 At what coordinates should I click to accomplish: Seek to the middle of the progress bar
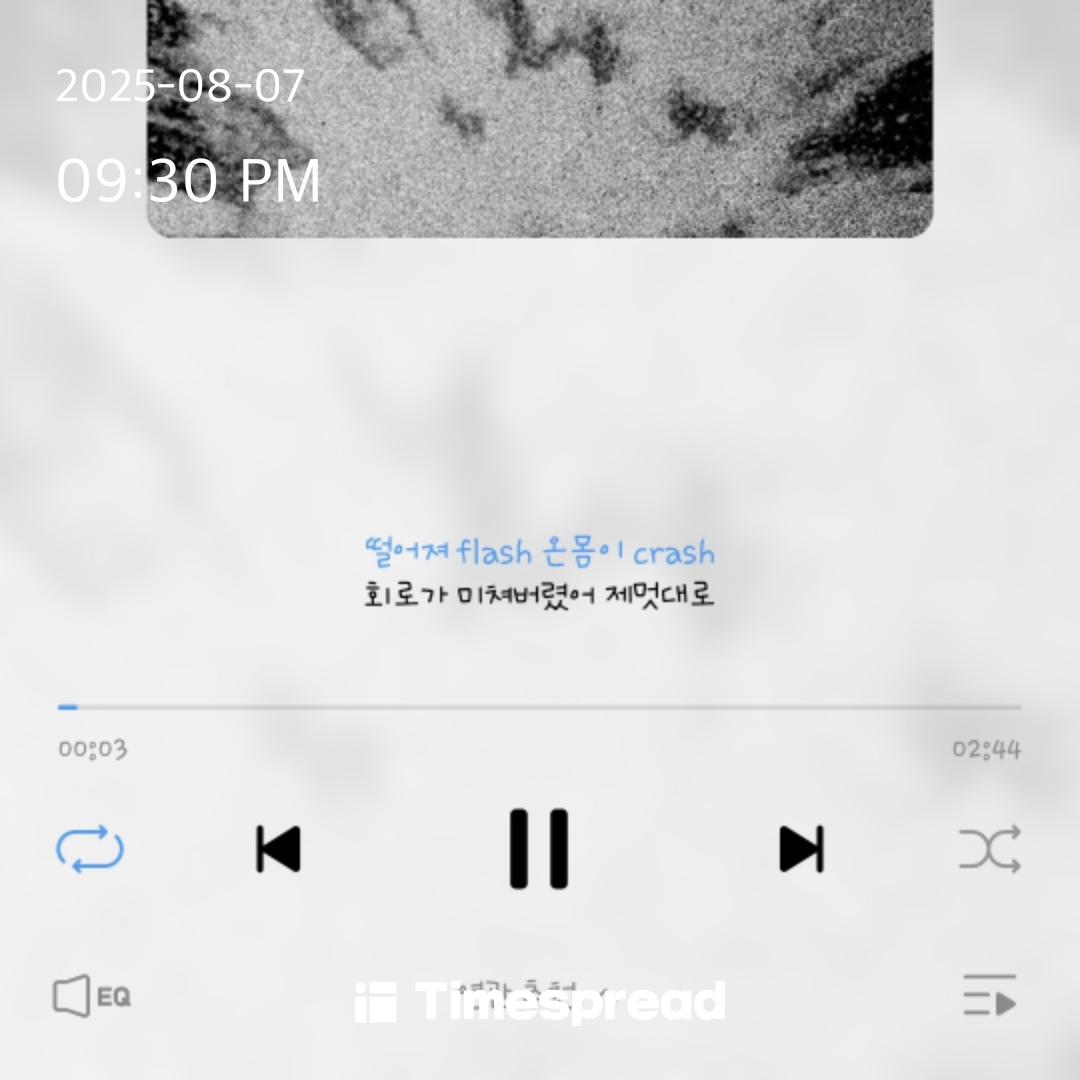pos(539,707)
